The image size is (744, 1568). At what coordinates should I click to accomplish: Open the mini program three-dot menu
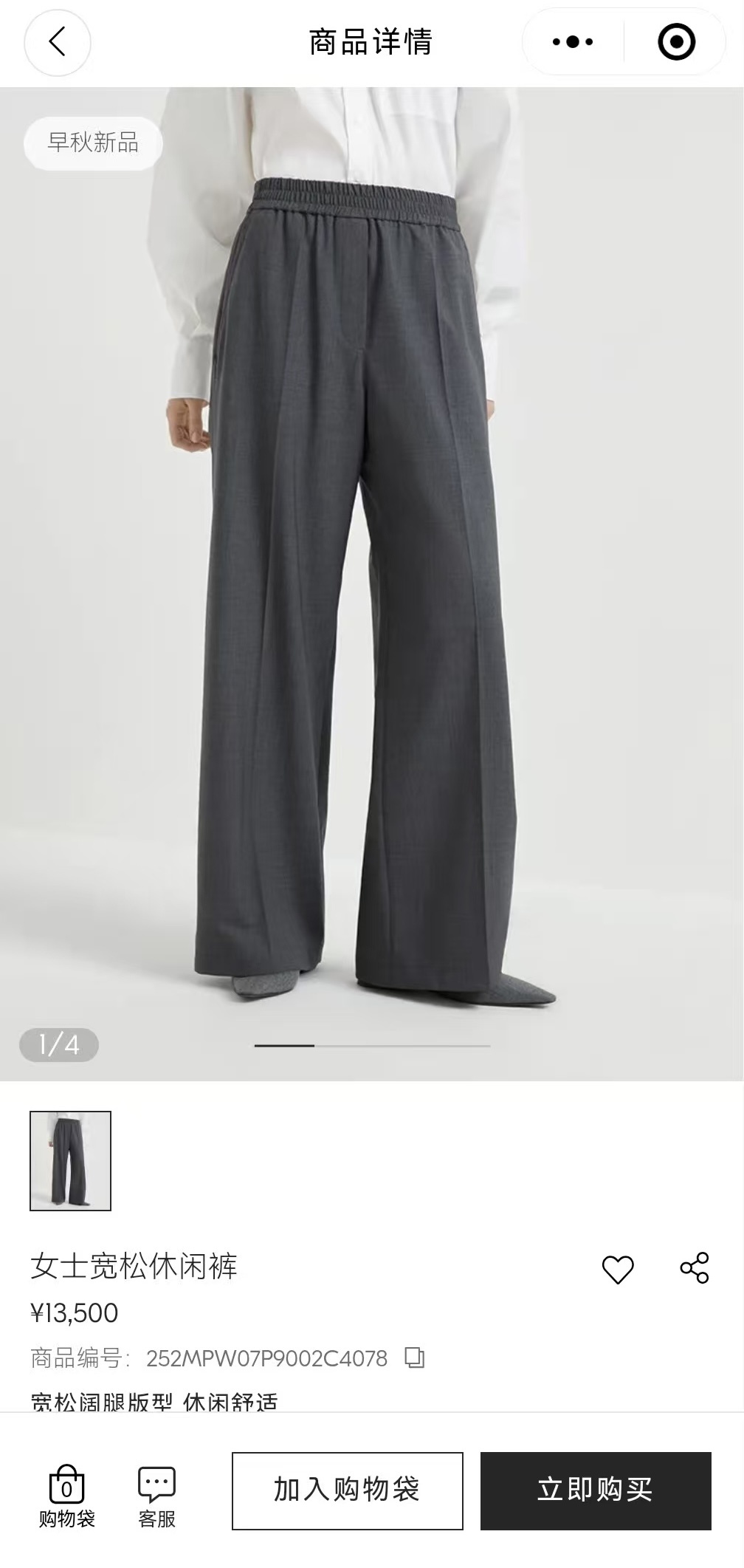coord(573,42)
